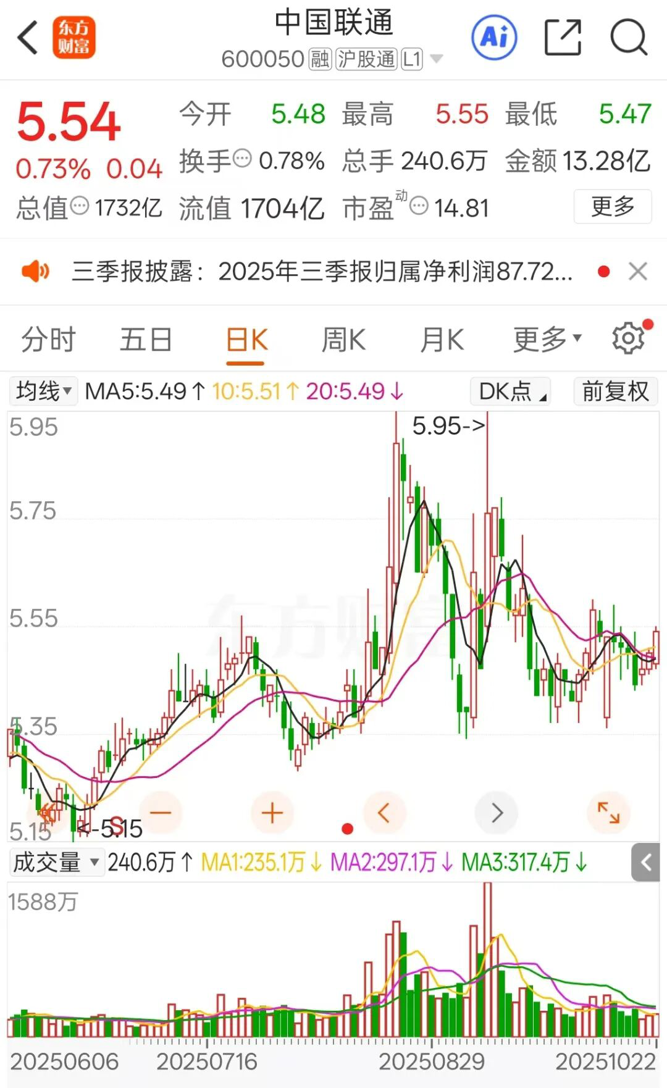
Task: Open chart settings gear
Action: pos(628,339)
